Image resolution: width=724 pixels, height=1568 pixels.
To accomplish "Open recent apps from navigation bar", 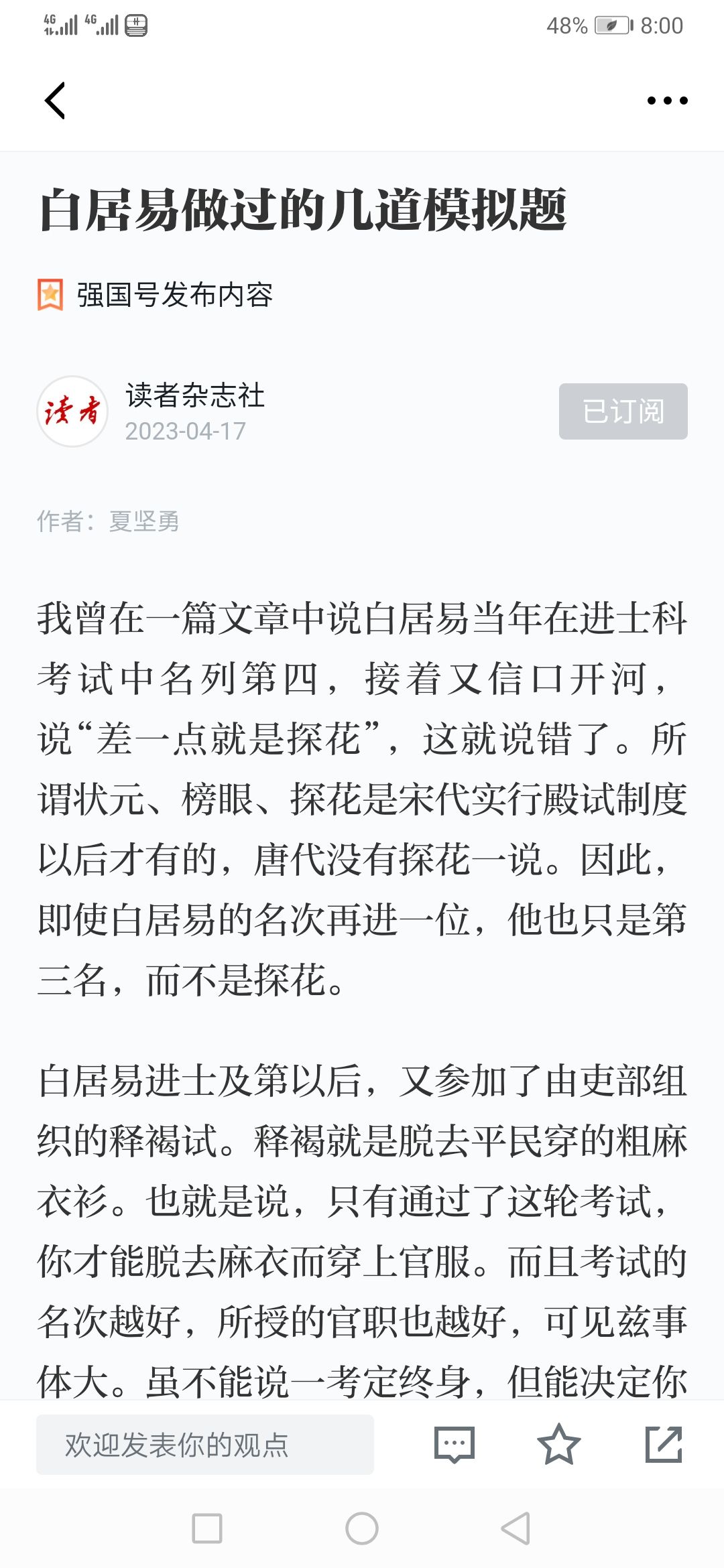I will (x=207, y=1528).
